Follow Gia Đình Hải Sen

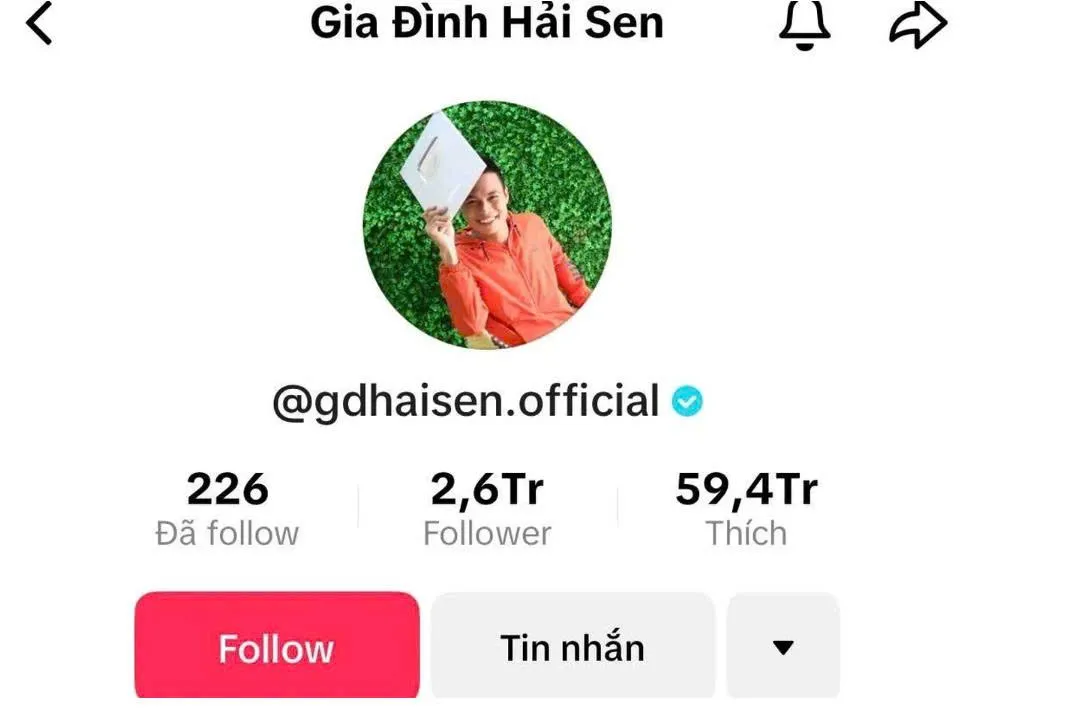click(276, 646)
